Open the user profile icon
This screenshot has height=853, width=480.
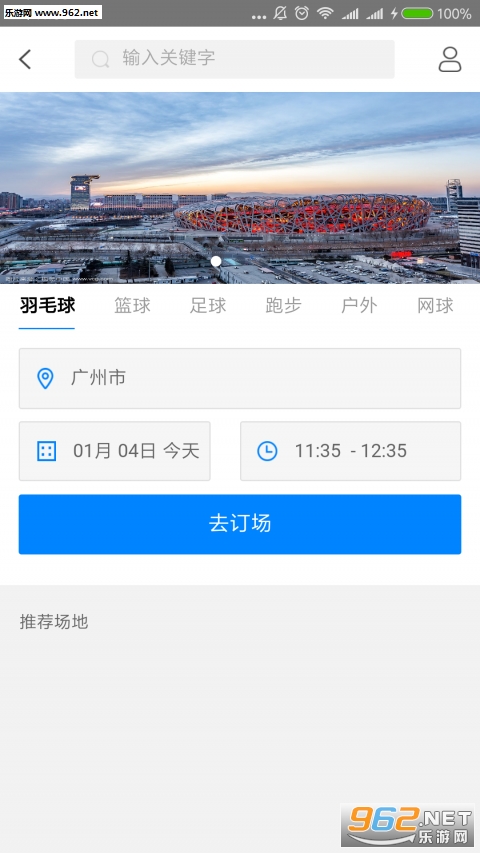click(x=450, y=59)
